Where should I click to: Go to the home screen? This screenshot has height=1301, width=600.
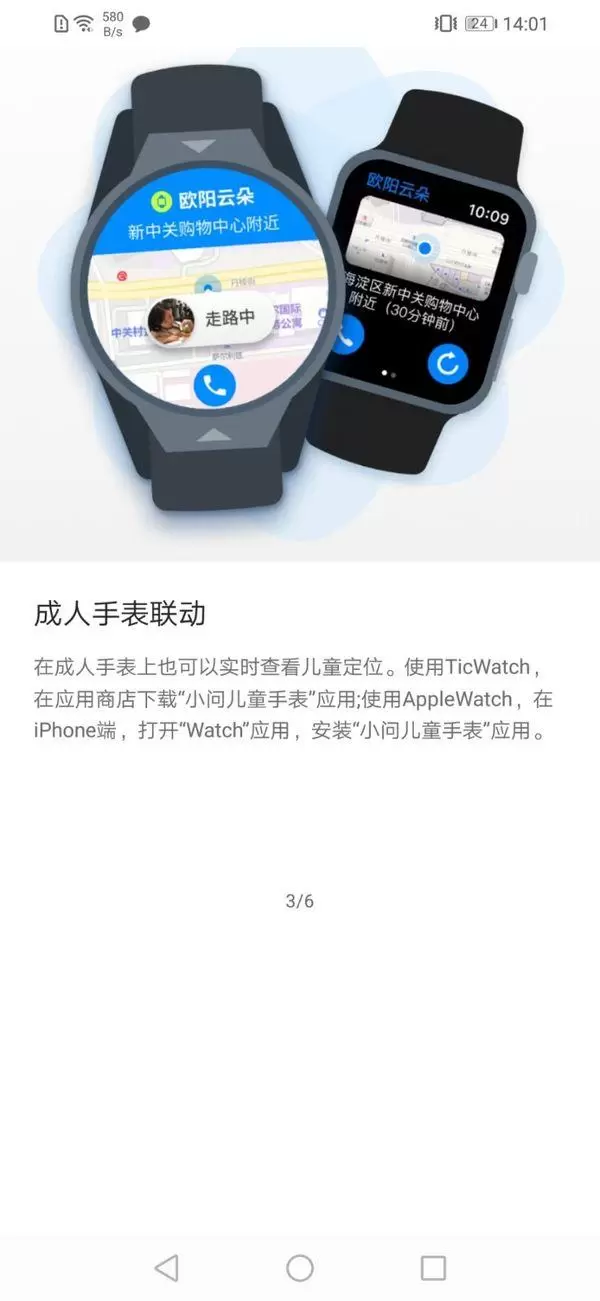[300, 1268]
